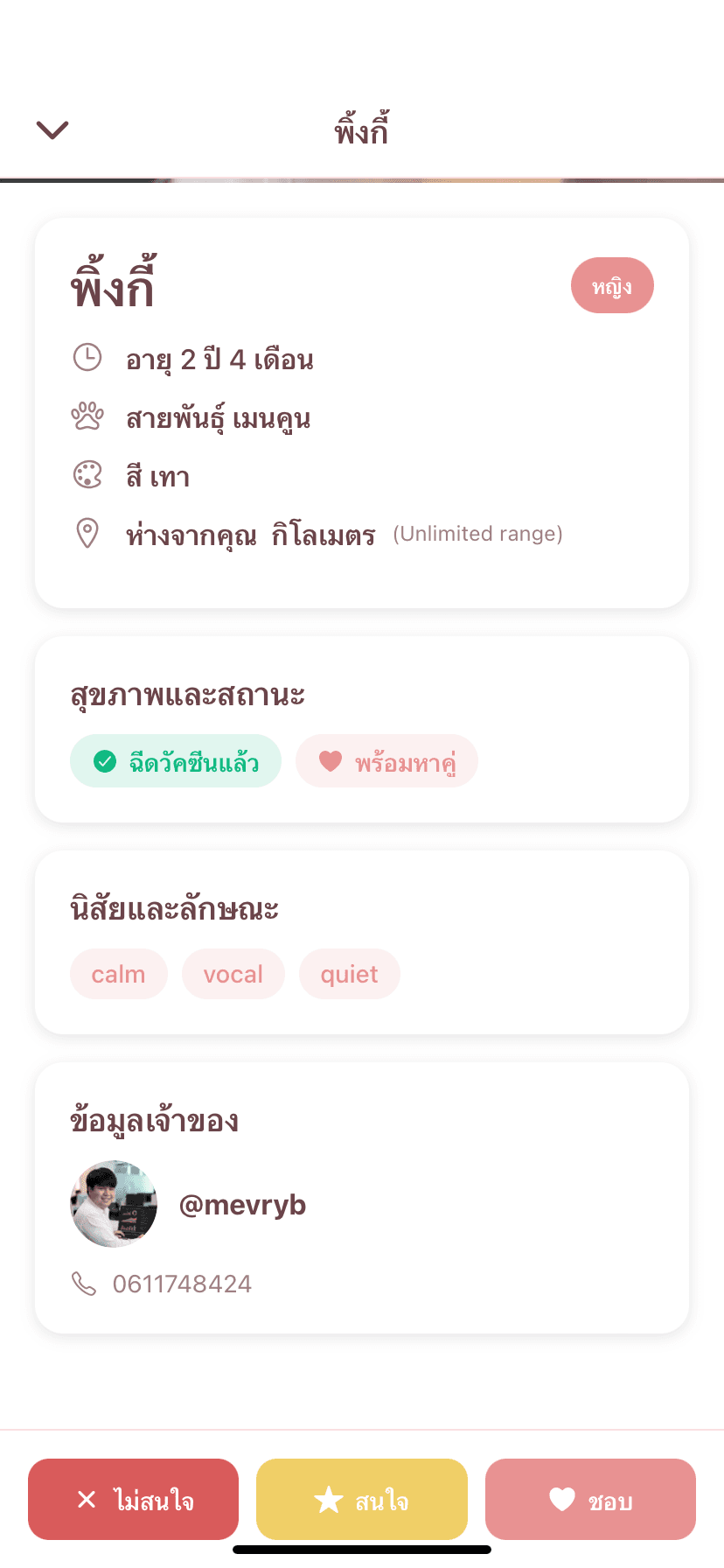Click the green checkmark on the vaccinated badge
This screenshot has height=1568, width=724.
click(x=102, y=760)
